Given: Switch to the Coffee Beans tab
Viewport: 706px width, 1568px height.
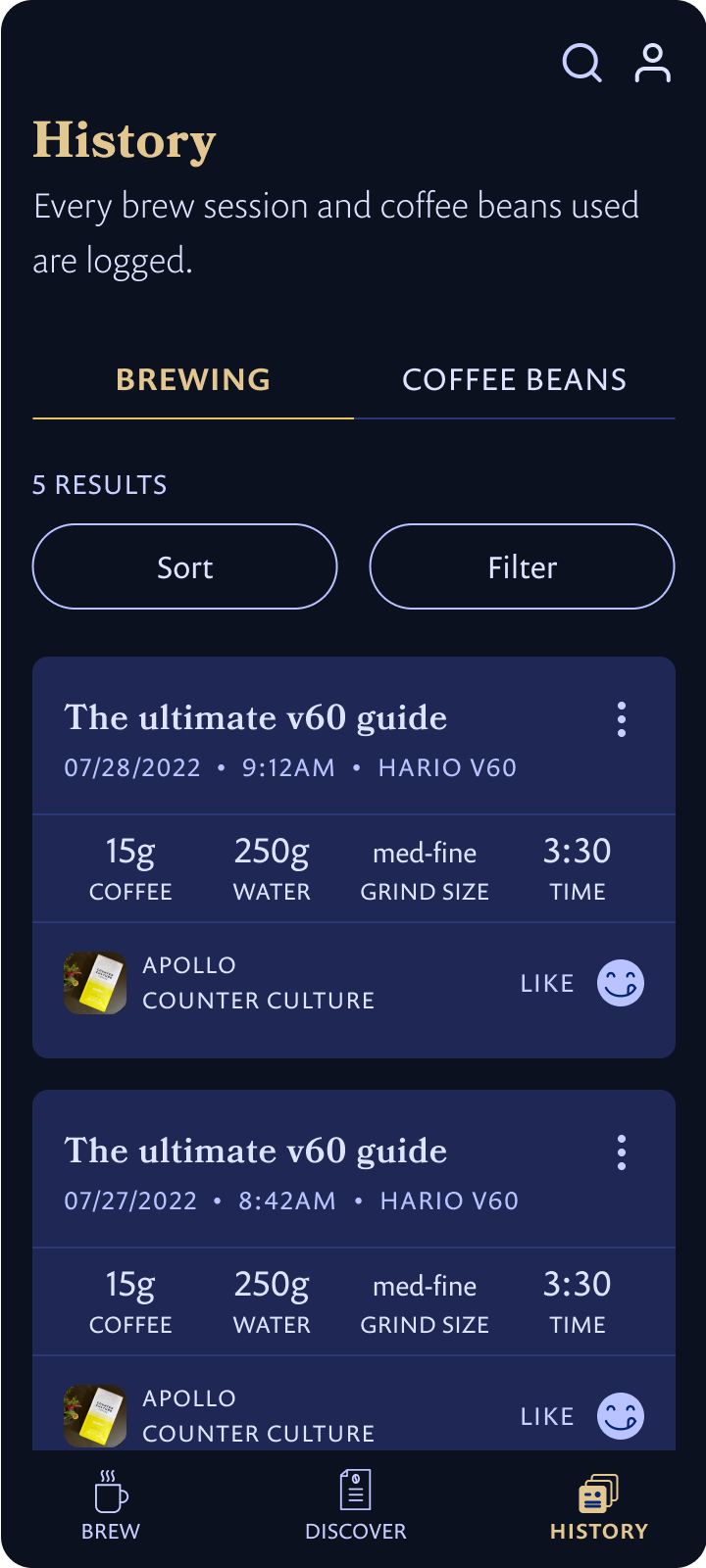Looking at the screenshot, I should [x=515, y=380].
